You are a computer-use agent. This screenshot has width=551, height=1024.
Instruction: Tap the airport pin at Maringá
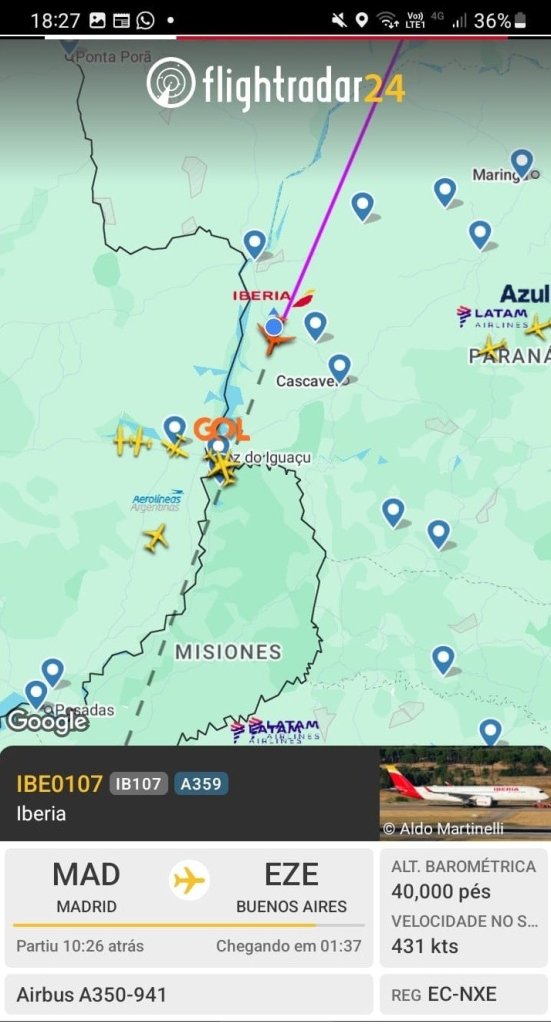[521, 164]
